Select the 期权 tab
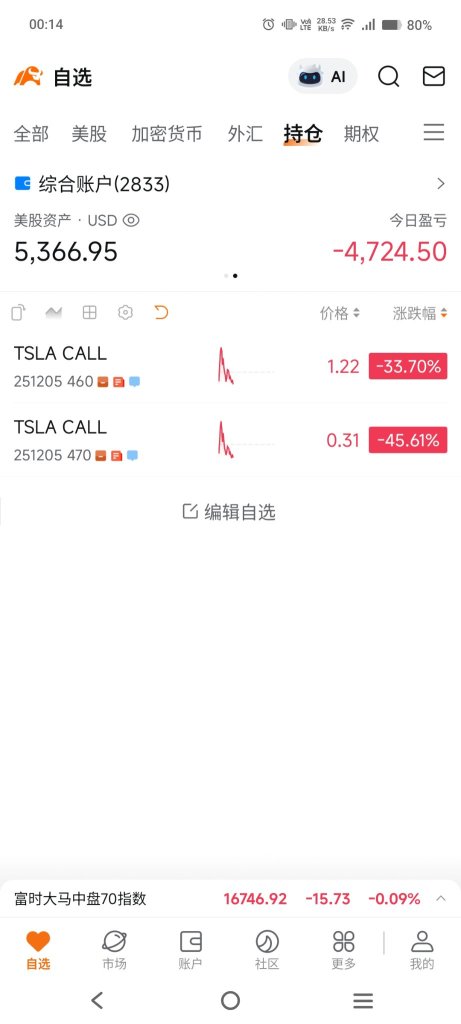 (362, 134)
